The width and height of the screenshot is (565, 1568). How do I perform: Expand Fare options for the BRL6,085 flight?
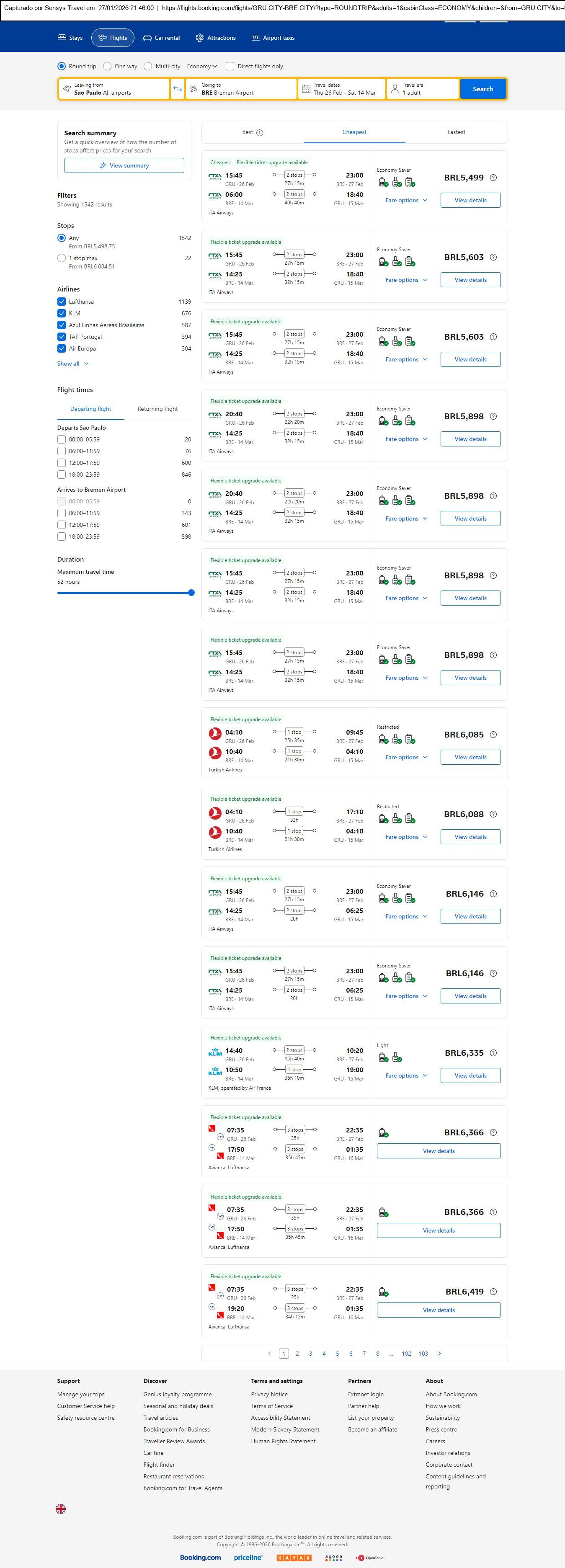tap(406, 757)
